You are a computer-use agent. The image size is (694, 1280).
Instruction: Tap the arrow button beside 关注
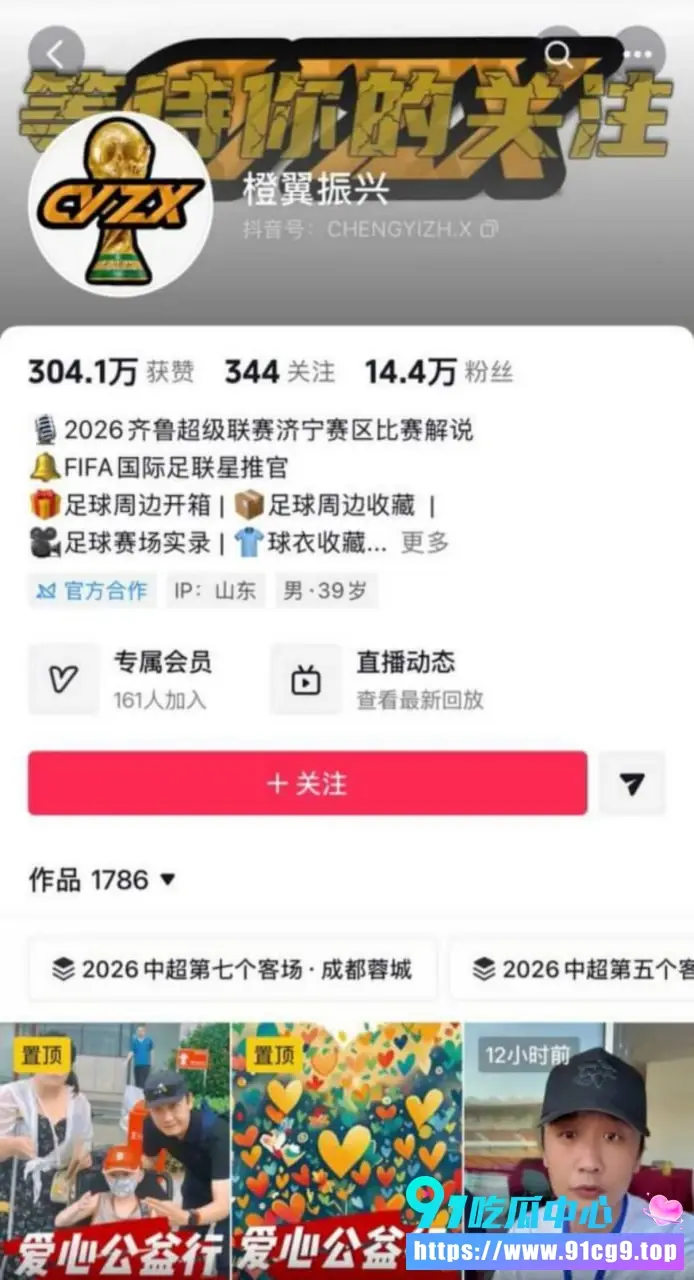[x=632, y=783]
